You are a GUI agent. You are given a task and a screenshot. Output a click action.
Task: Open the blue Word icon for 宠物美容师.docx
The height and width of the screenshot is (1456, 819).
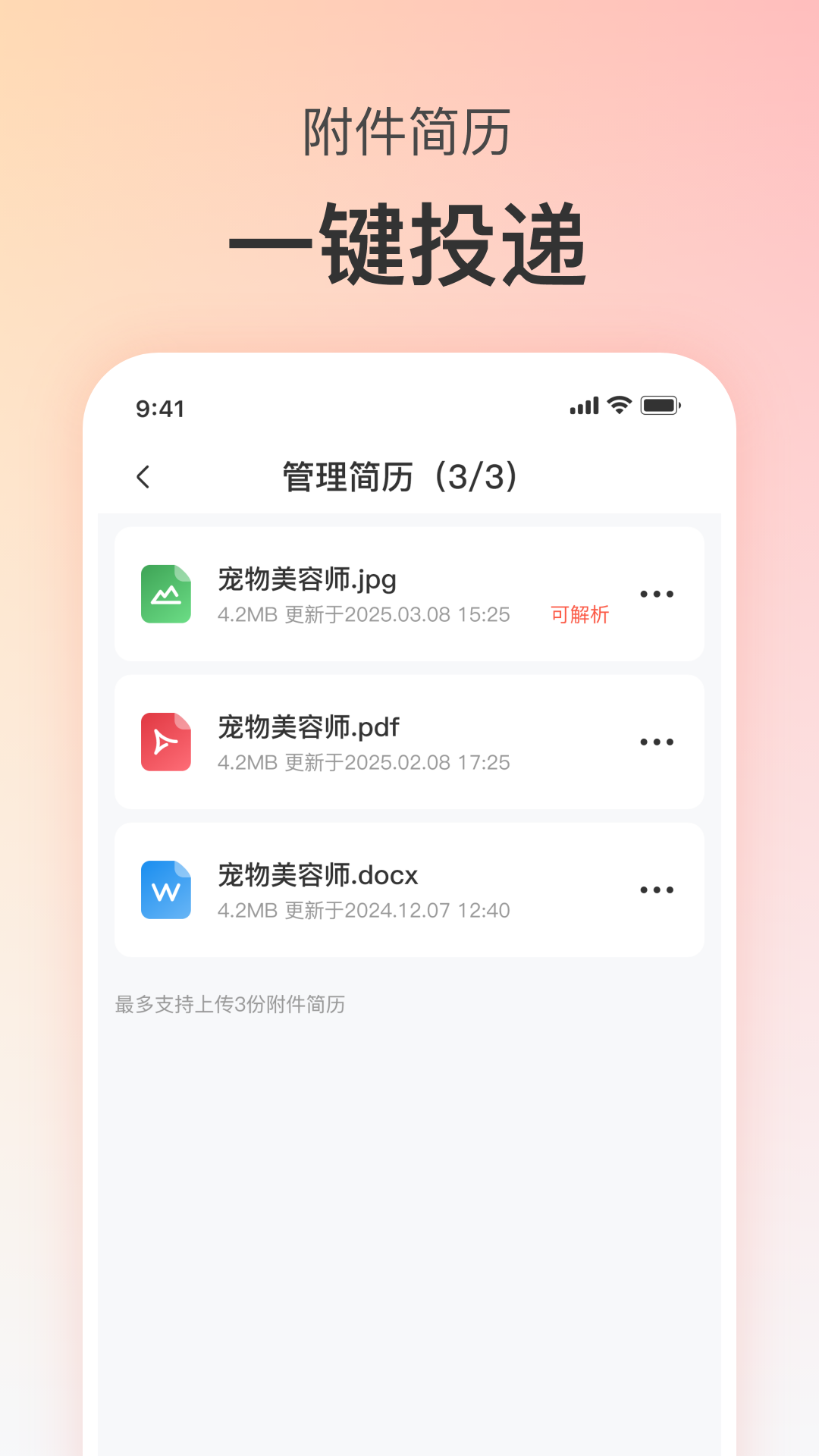(x=166, y=889)
